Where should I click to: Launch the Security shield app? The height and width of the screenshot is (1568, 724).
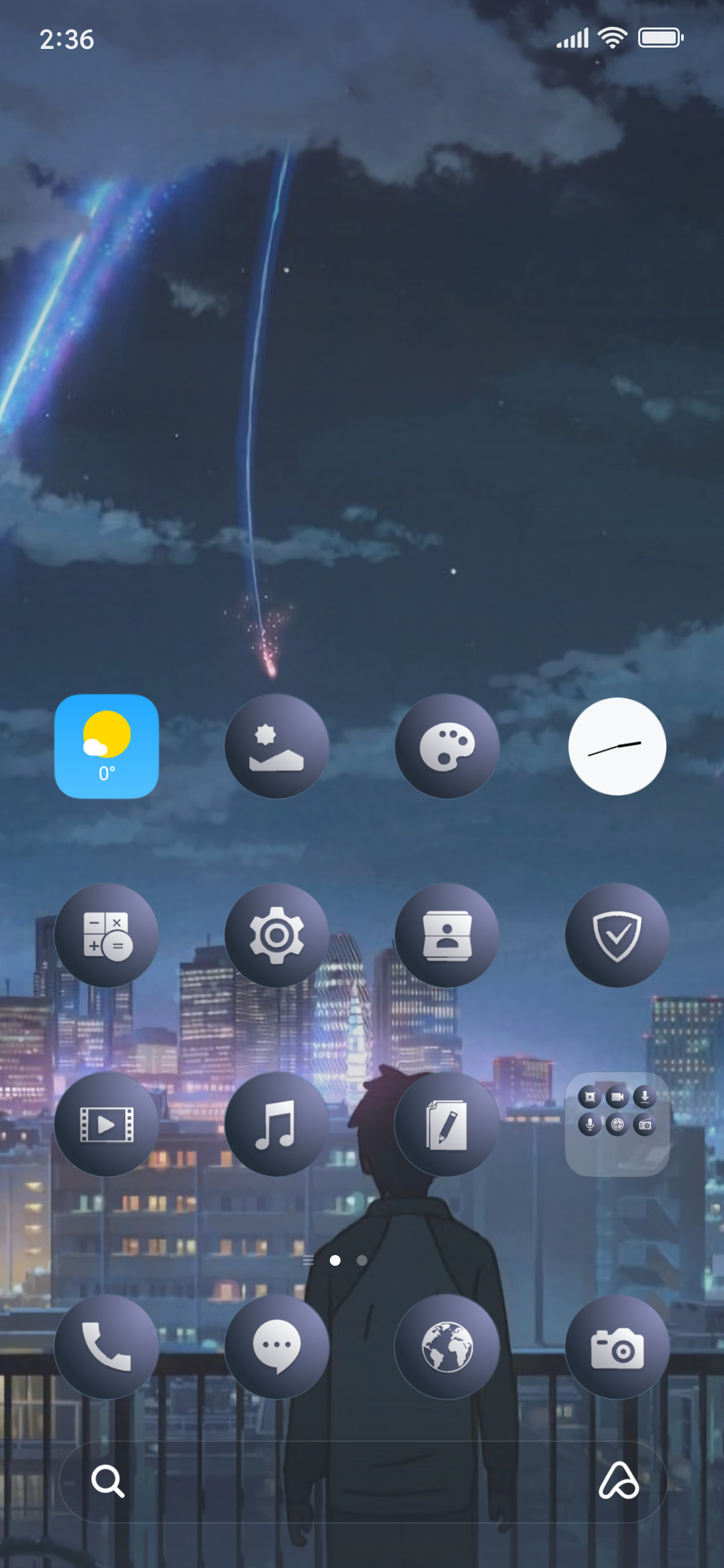point(617,935)
